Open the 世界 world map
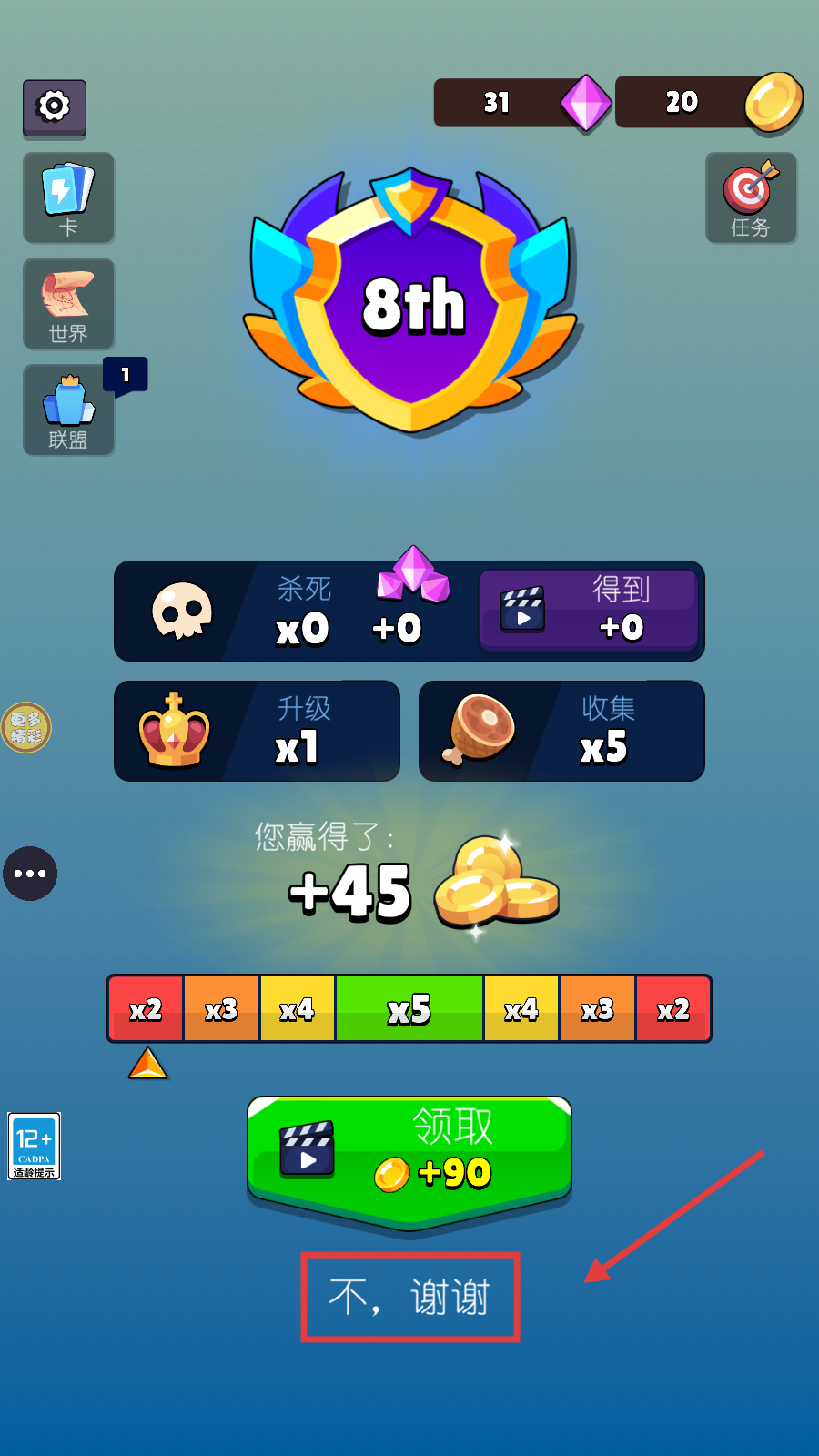Viewport: 819px width, 1456px height. [68, 304]
